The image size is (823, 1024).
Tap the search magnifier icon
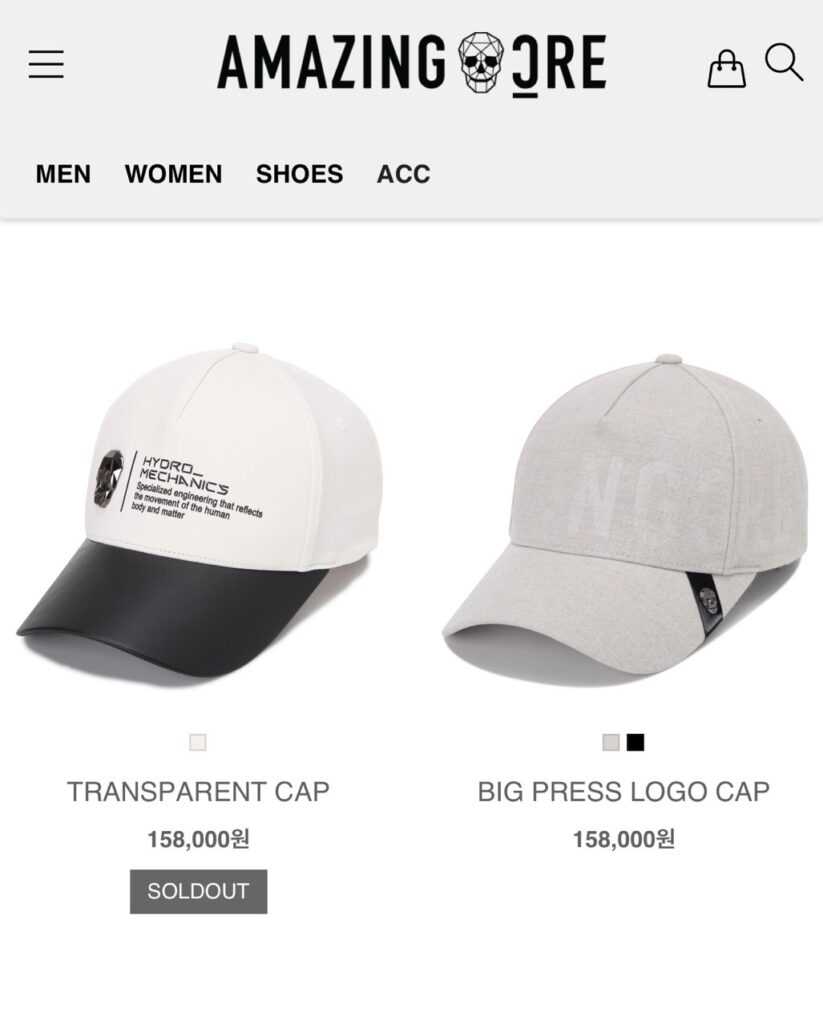click(784, 63)
